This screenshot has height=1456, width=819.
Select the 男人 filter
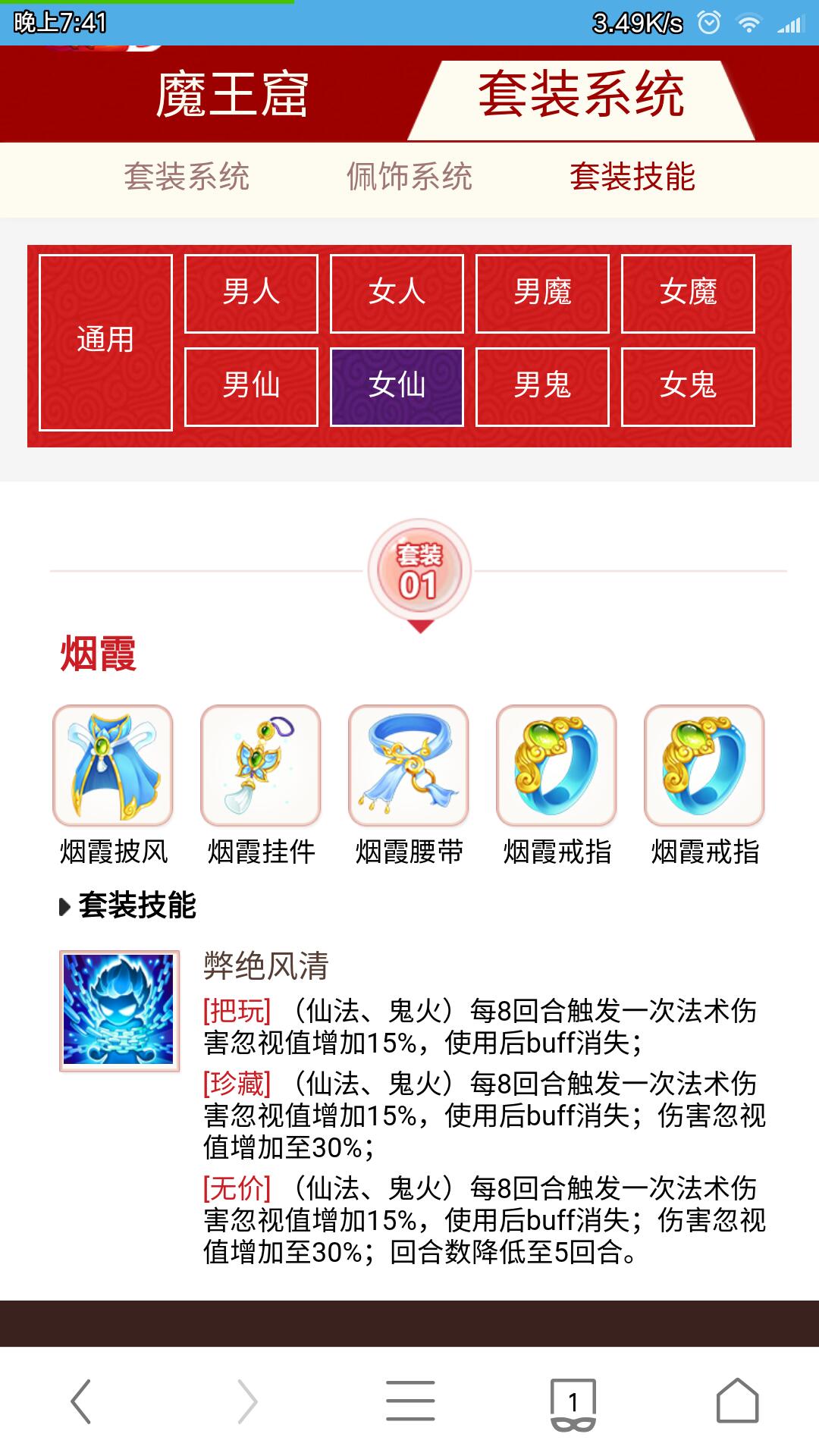click(251, 293)
